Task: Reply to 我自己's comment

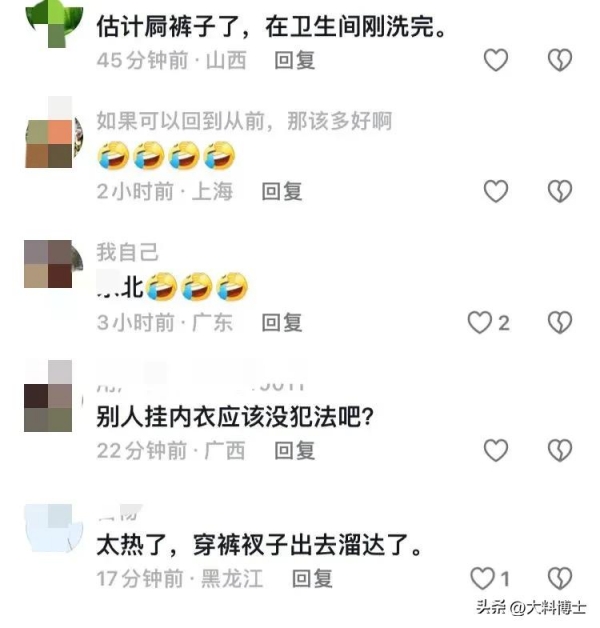Action: 282,322
